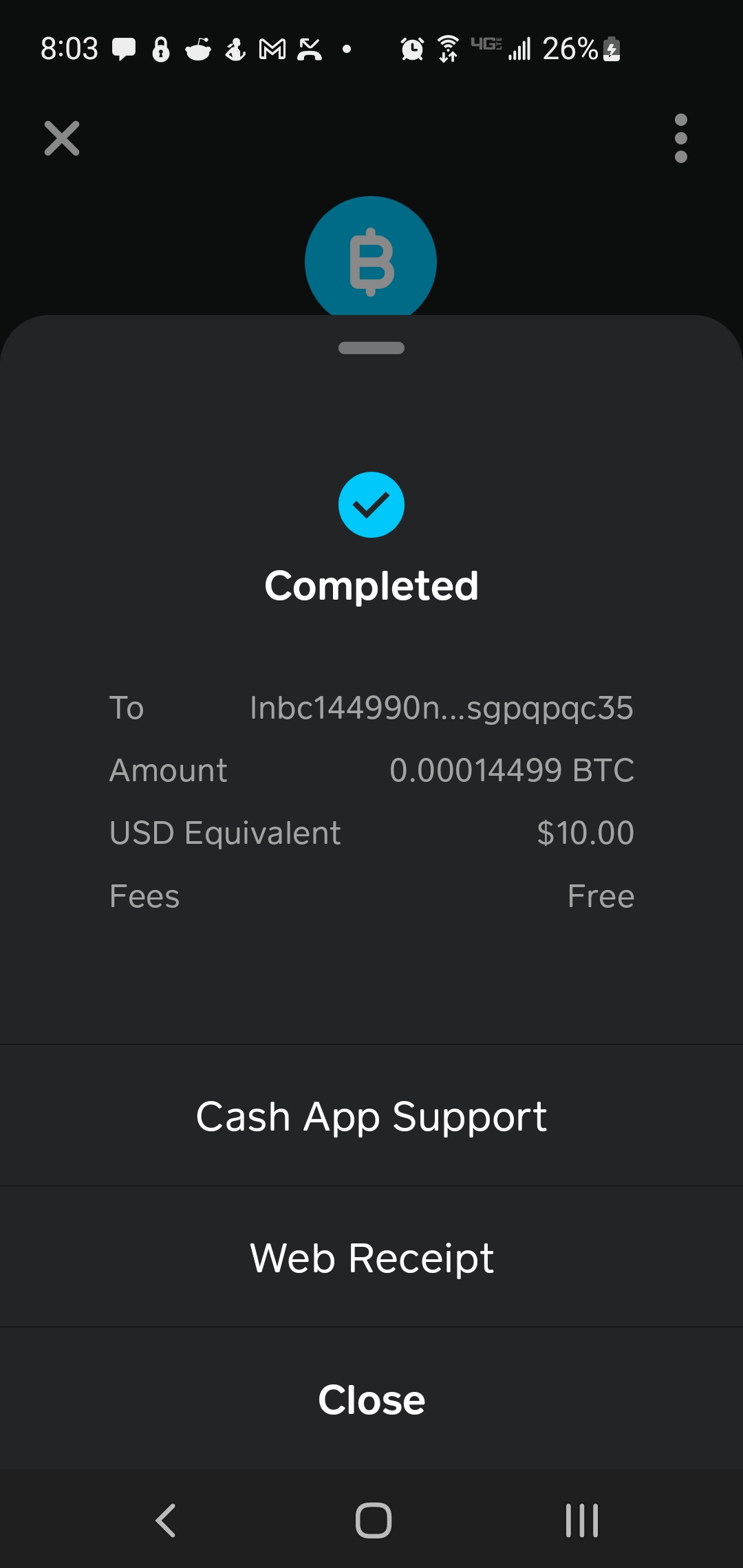The height and width of the screenshot is (1568, 743).
Task: Go to the home screen
Action: pos(373,1520)
